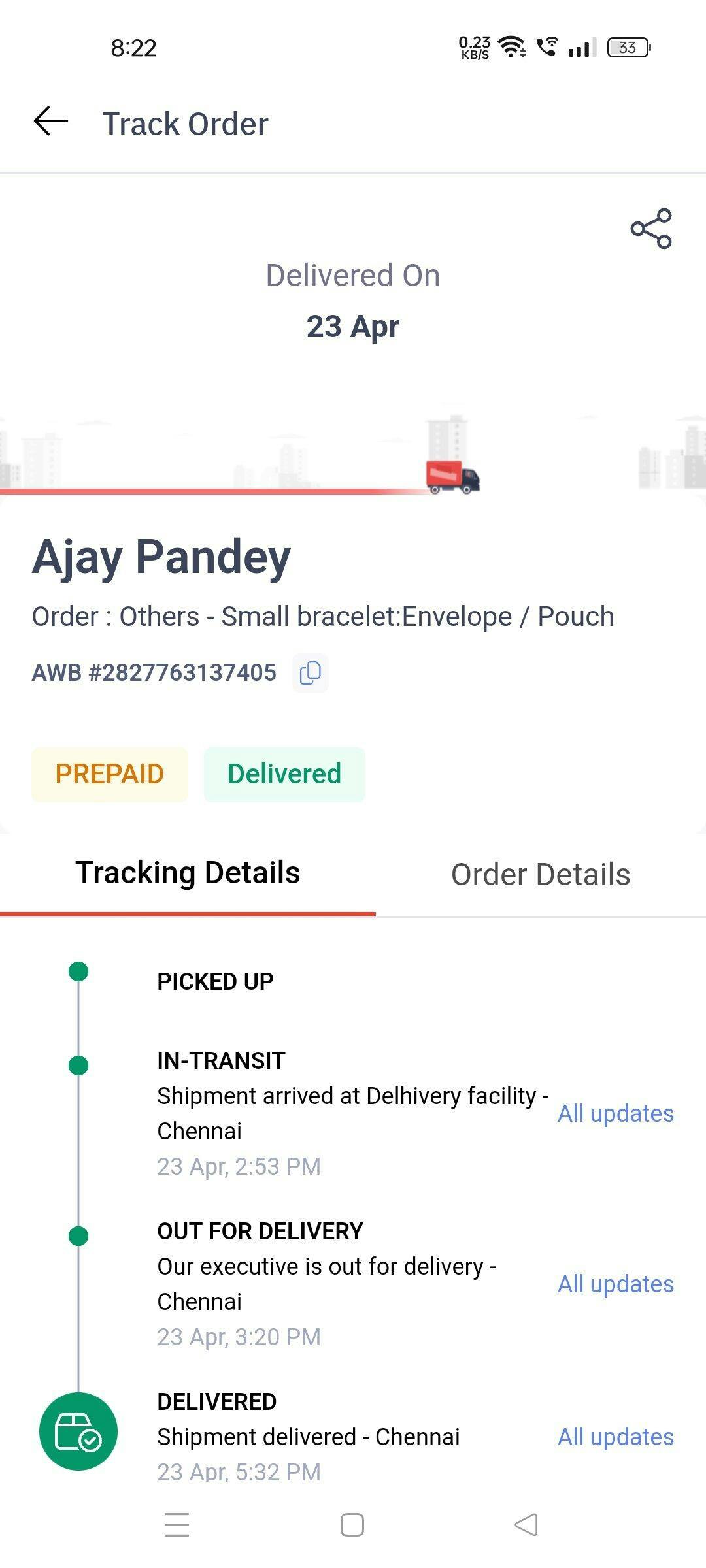This screenshot has width=706, height=1568.
Task: Select the Tracking Details tab
Action: (188, 873)
